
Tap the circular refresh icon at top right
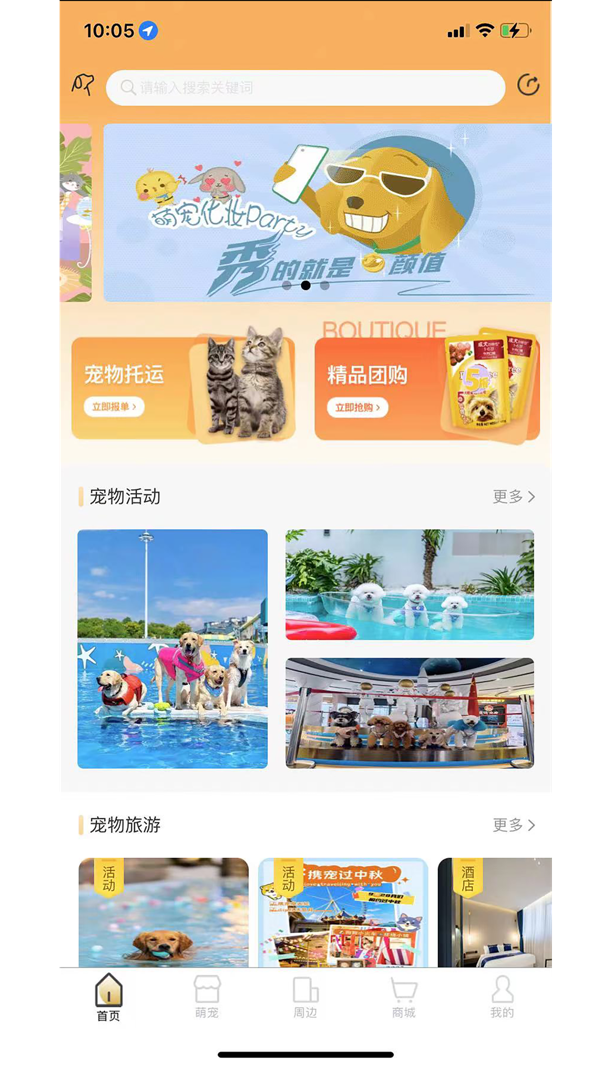pos(528,86)
